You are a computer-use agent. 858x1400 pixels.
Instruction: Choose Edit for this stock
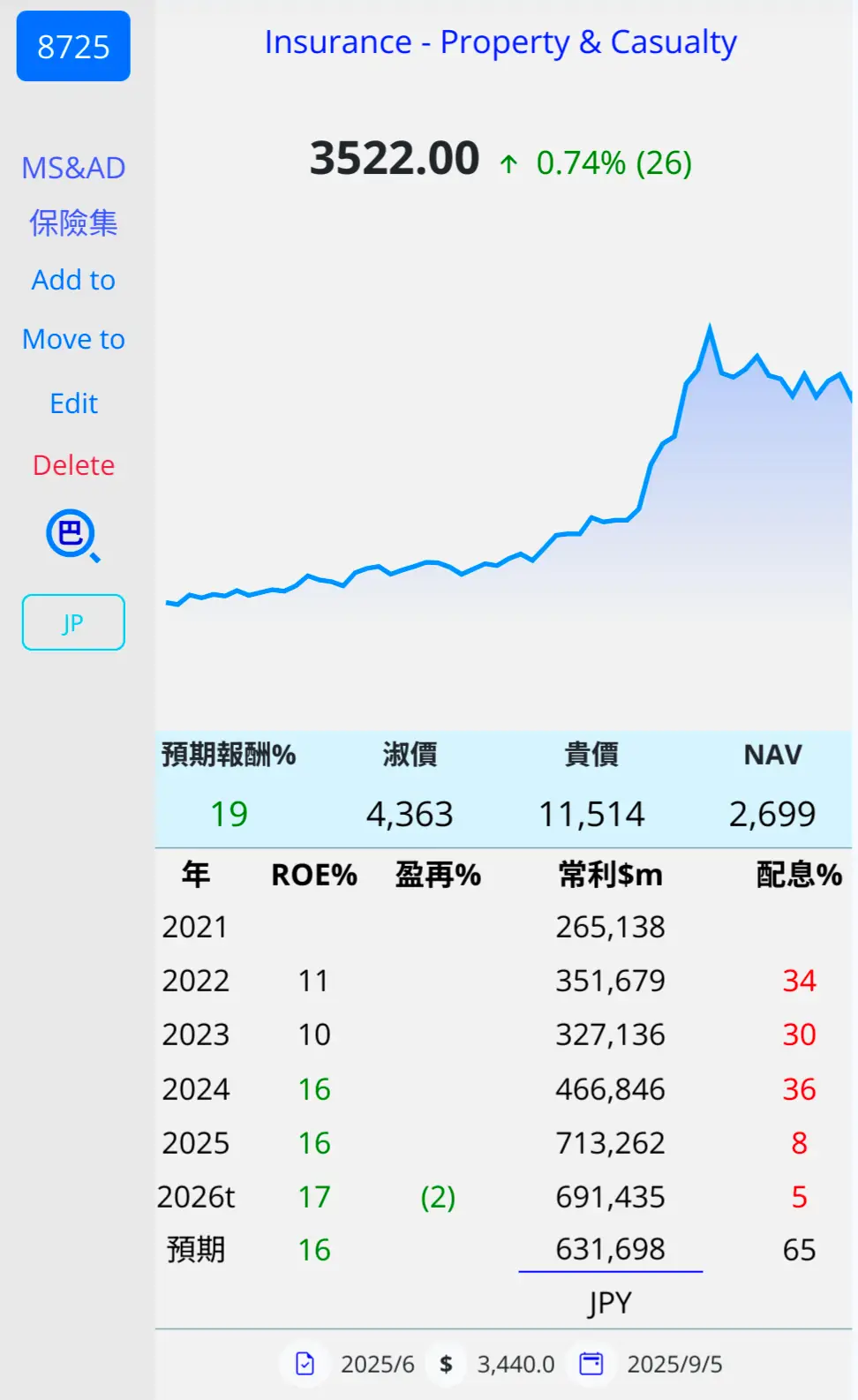coord(73,403)
